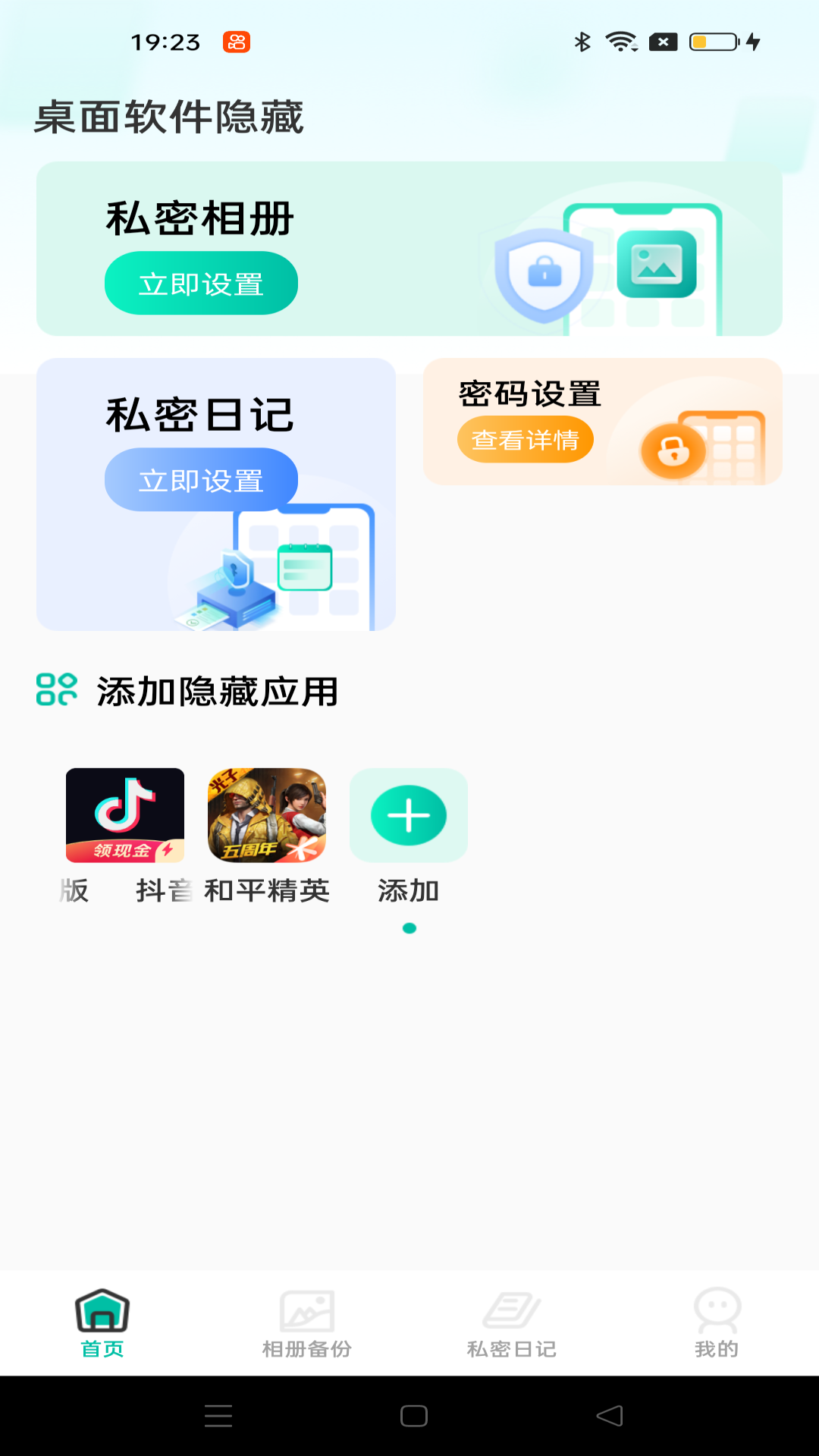This screenshot has height=1456, width=819.
Task: Open the Douyin (抖音) app icon
Action: 125,815
